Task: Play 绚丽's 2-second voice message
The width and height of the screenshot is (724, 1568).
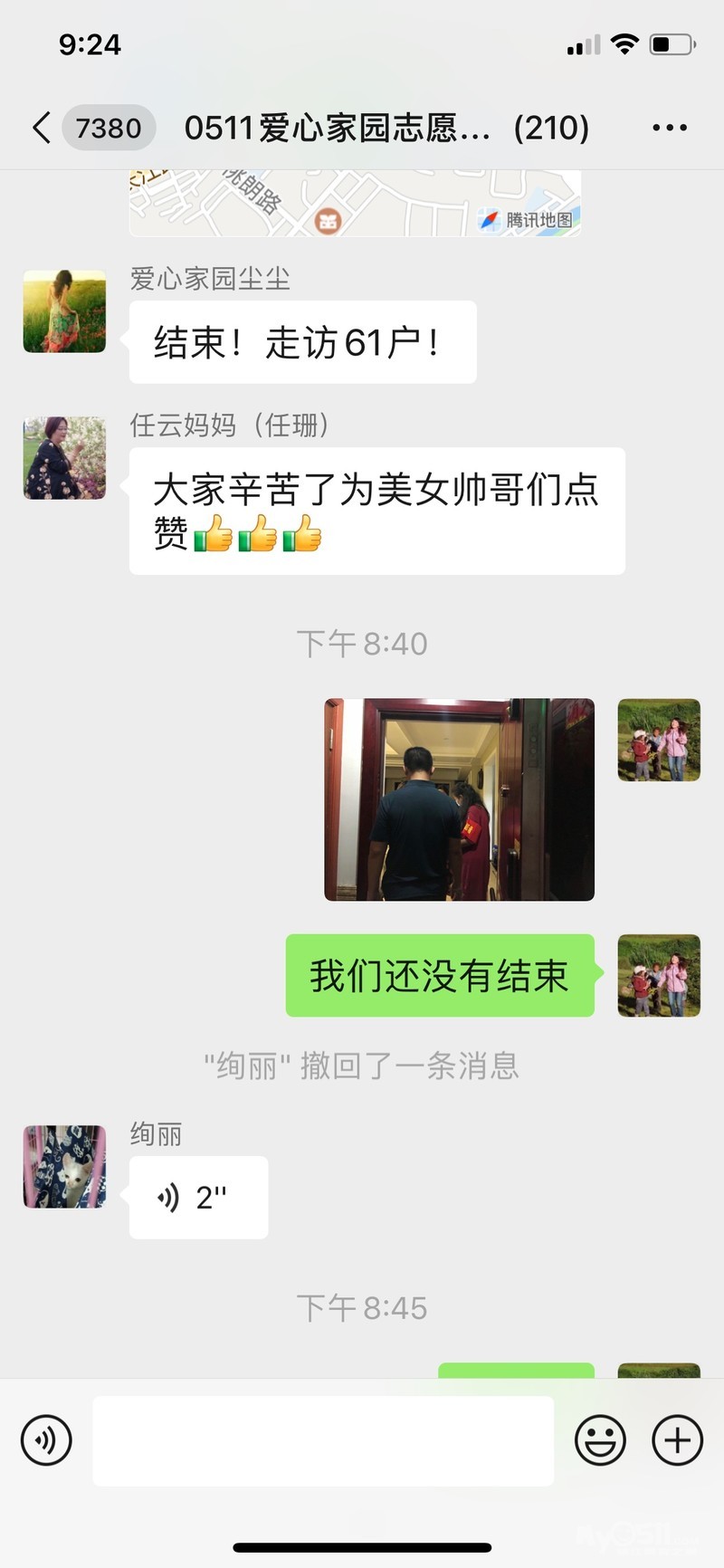Action: click(198, 1197)
